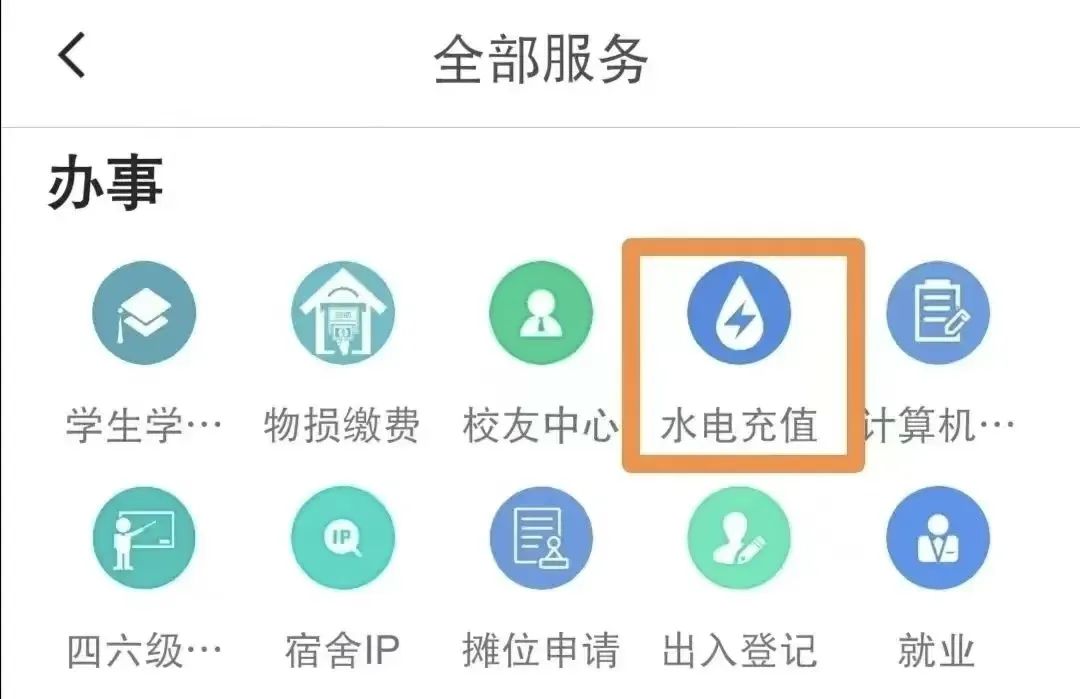1080x699 pixels.
Task: Open 宿舍IP service
Action: [x=342, y=538]
